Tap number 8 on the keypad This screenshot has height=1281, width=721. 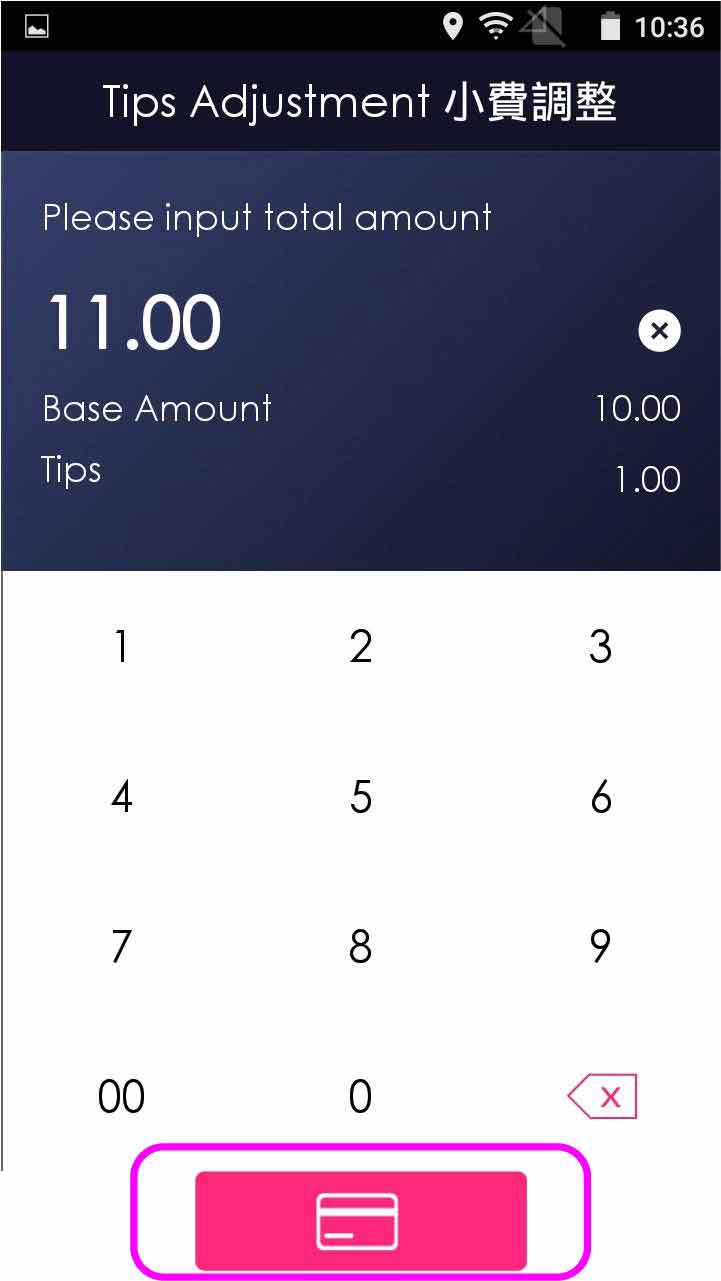(x=361, y=946)
